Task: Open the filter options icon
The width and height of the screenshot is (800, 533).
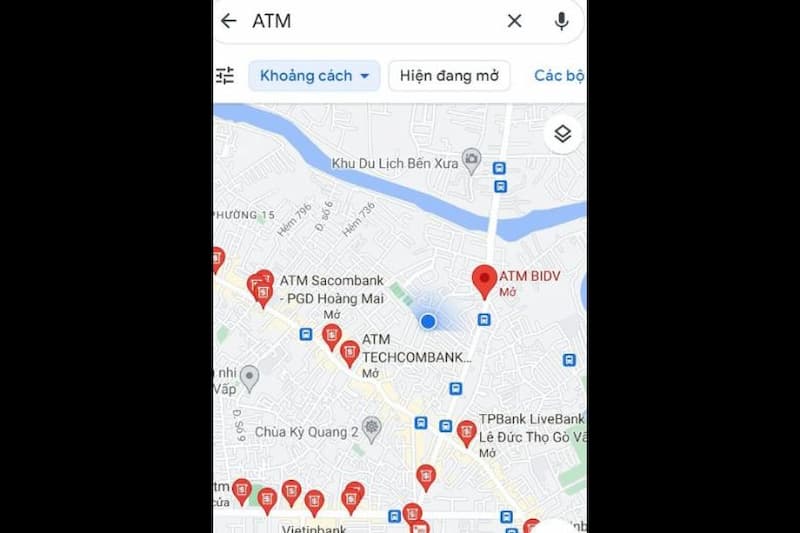Action: (225, 76)
